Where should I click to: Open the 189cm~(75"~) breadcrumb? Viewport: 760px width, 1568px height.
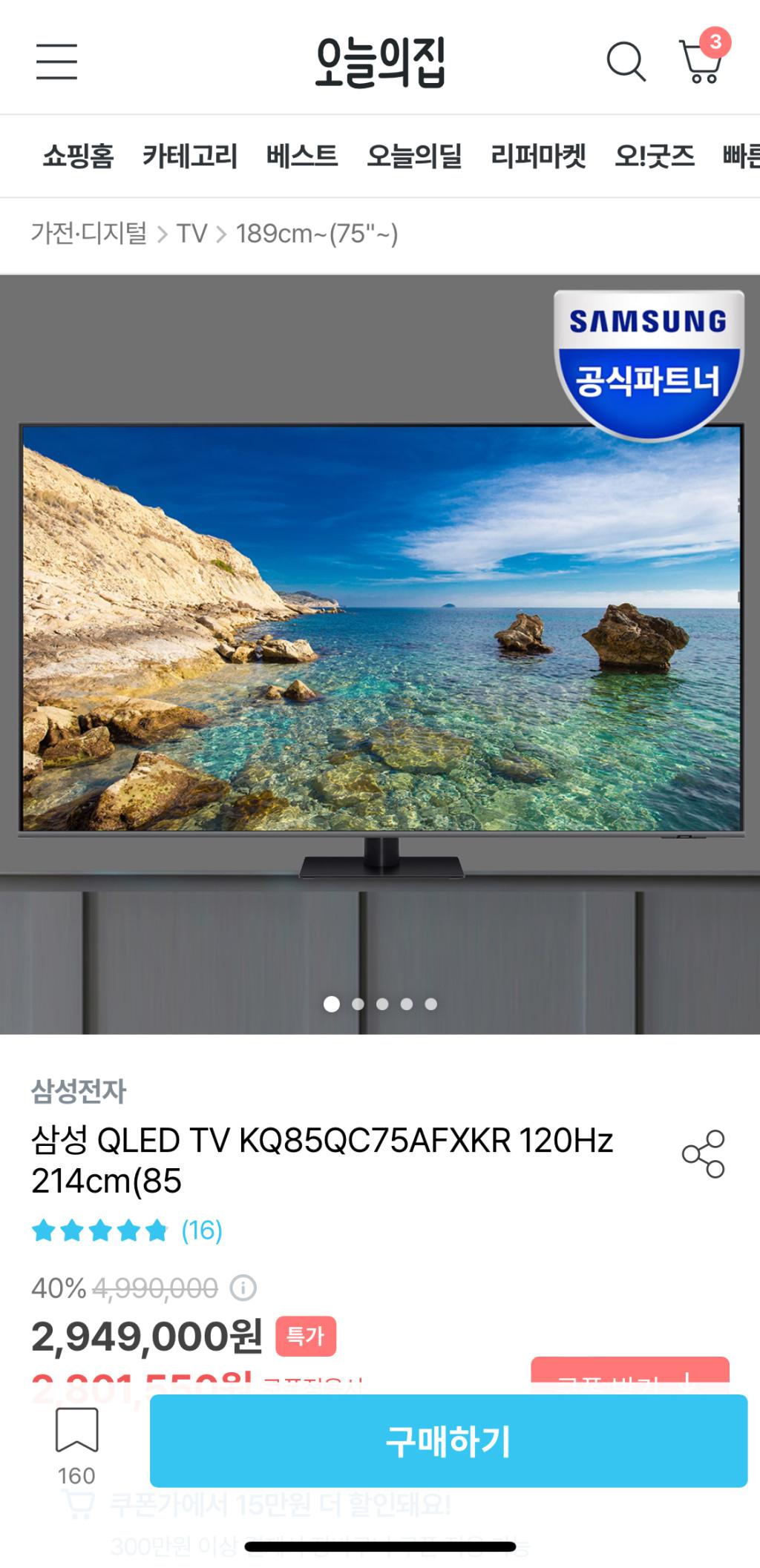317,234
